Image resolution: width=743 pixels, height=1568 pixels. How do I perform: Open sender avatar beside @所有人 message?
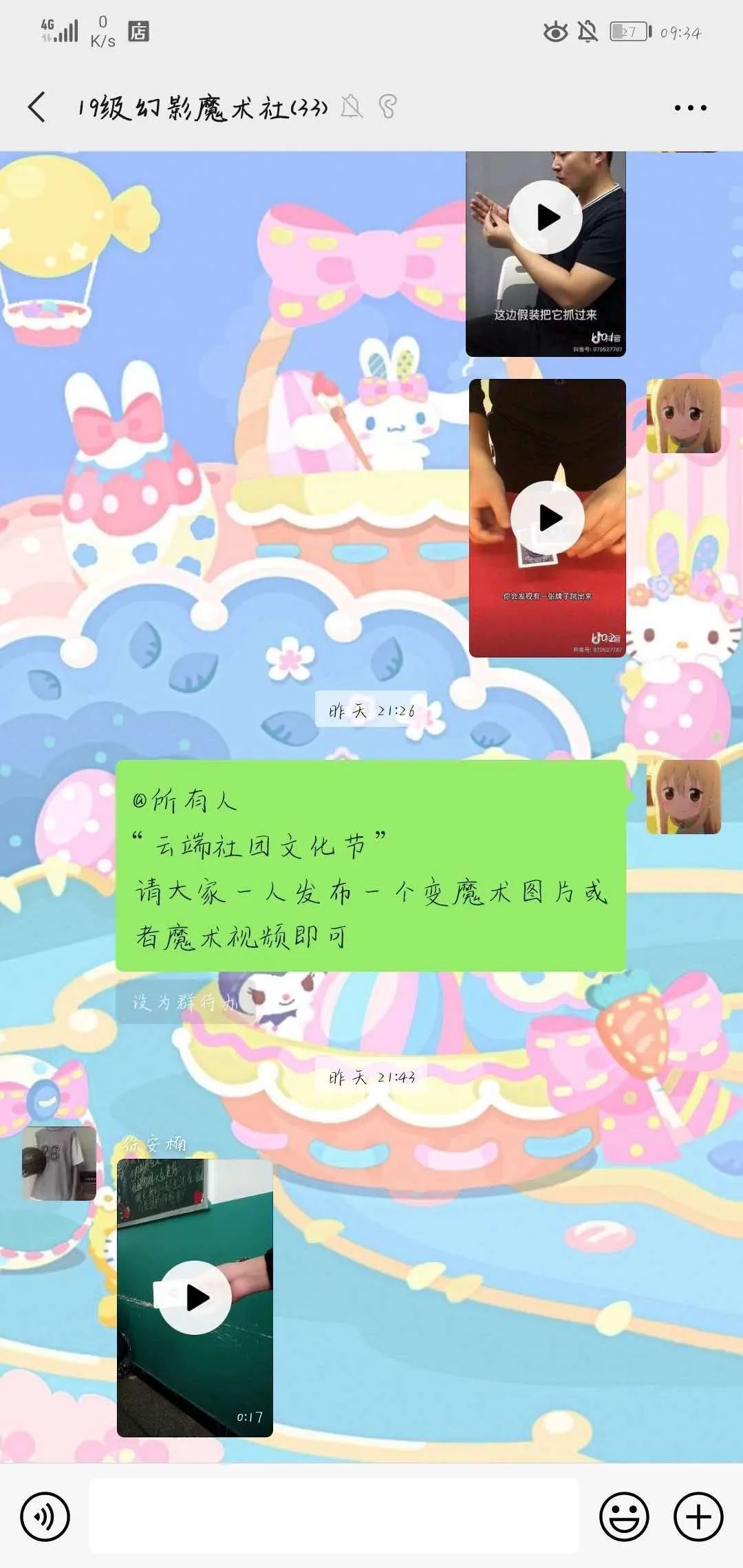point(683,797)
